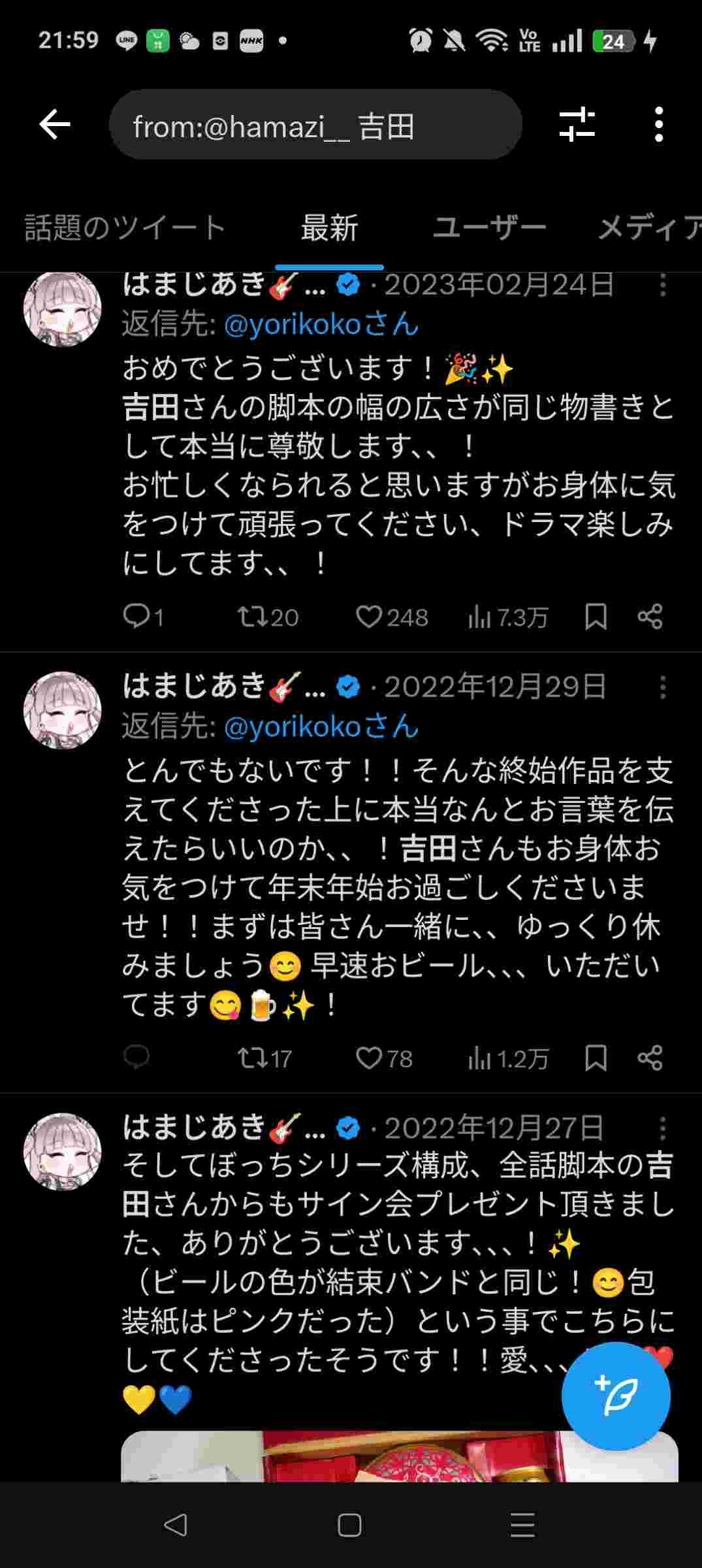Switch to the 話題のツイート tab
The height and width of the screenshot is (1568, 702).
125,228
